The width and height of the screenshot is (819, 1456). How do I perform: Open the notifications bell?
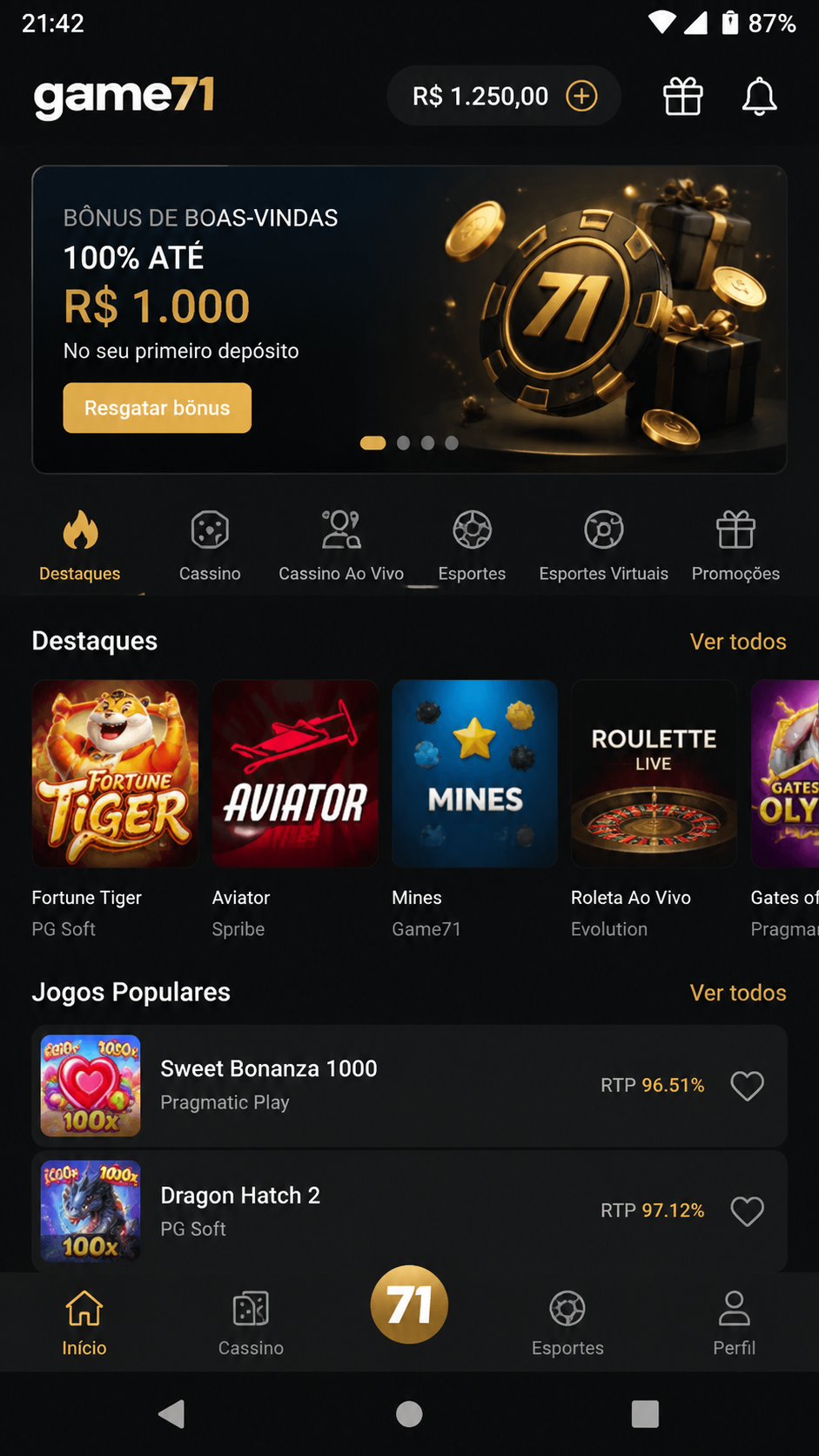759,96
